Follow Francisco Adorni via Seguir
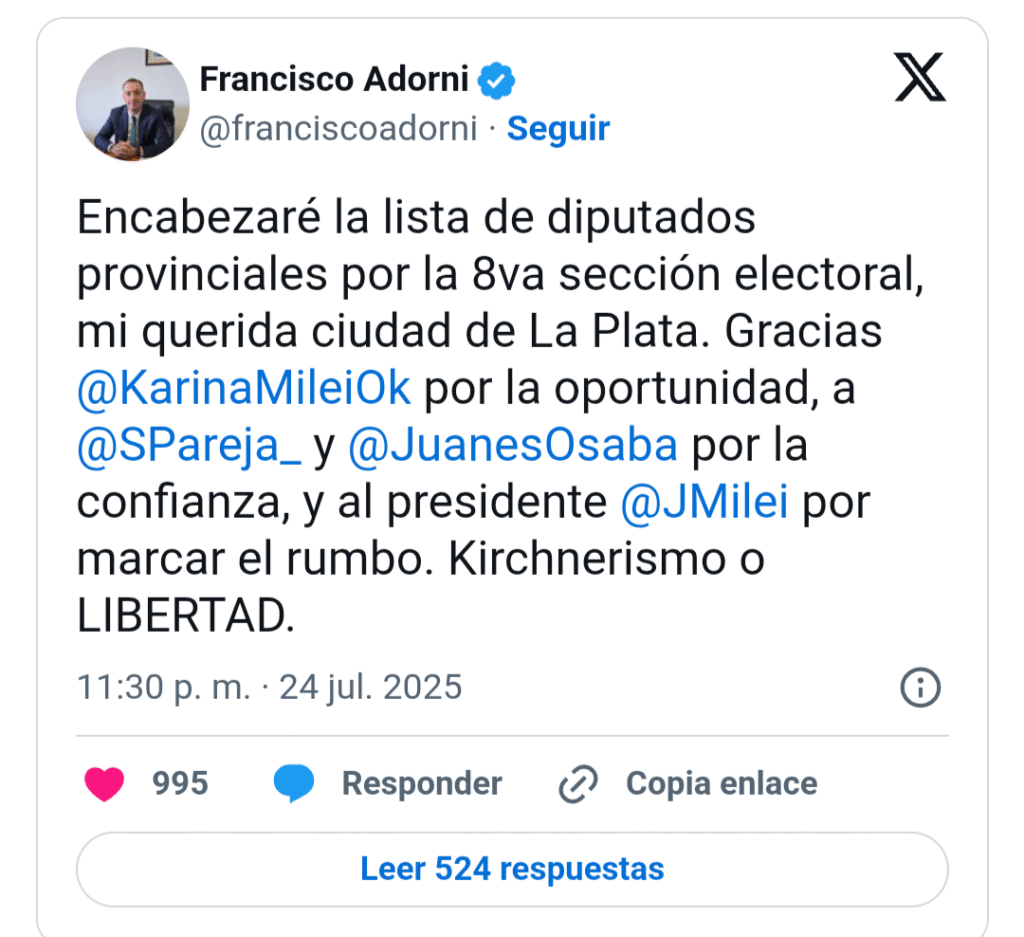Screen dimensions: 1024x937 click(x=558, y=128)
